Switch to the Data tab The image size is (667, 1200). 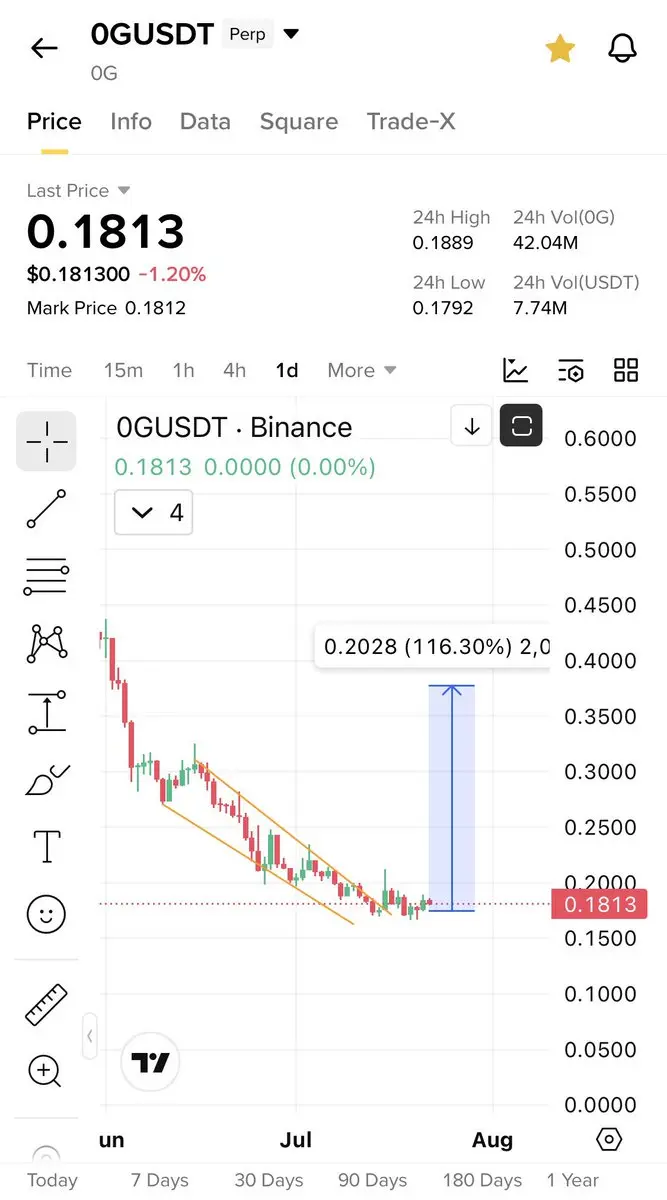coord(205,122)
